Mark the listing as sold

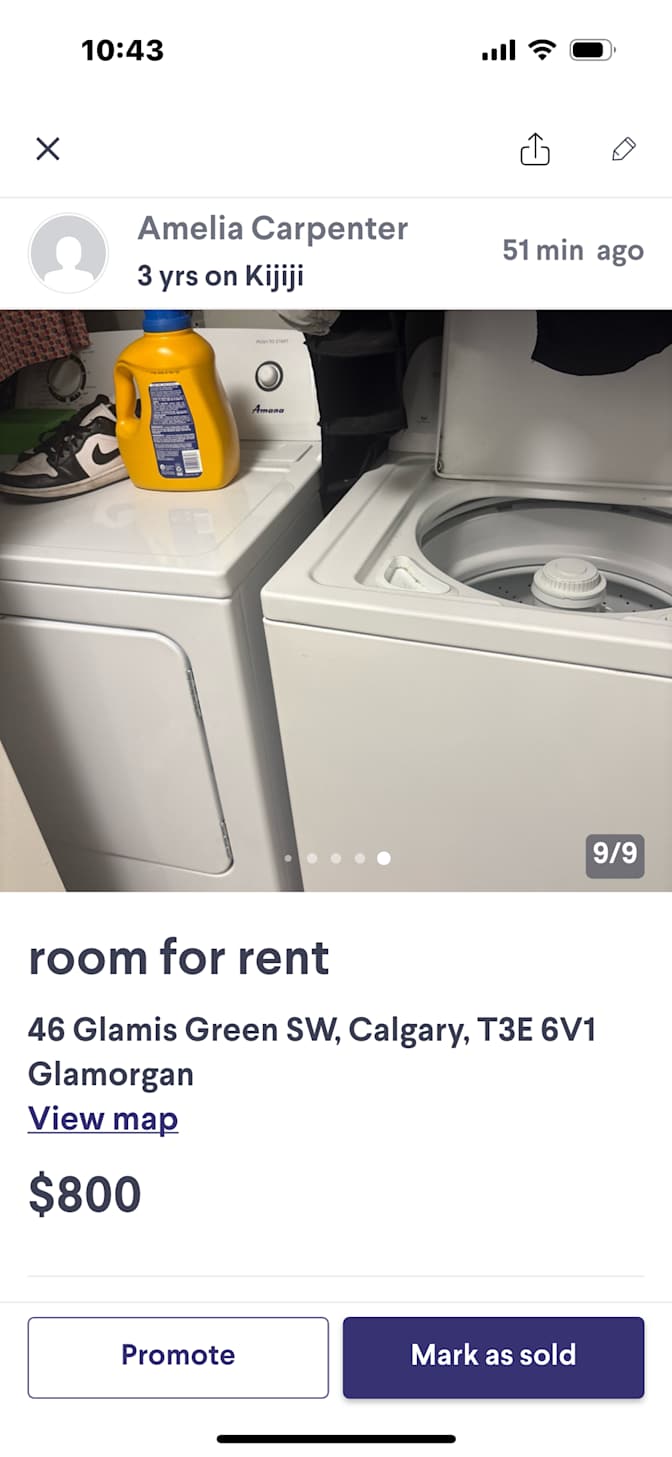click(x=493, y=1356)
